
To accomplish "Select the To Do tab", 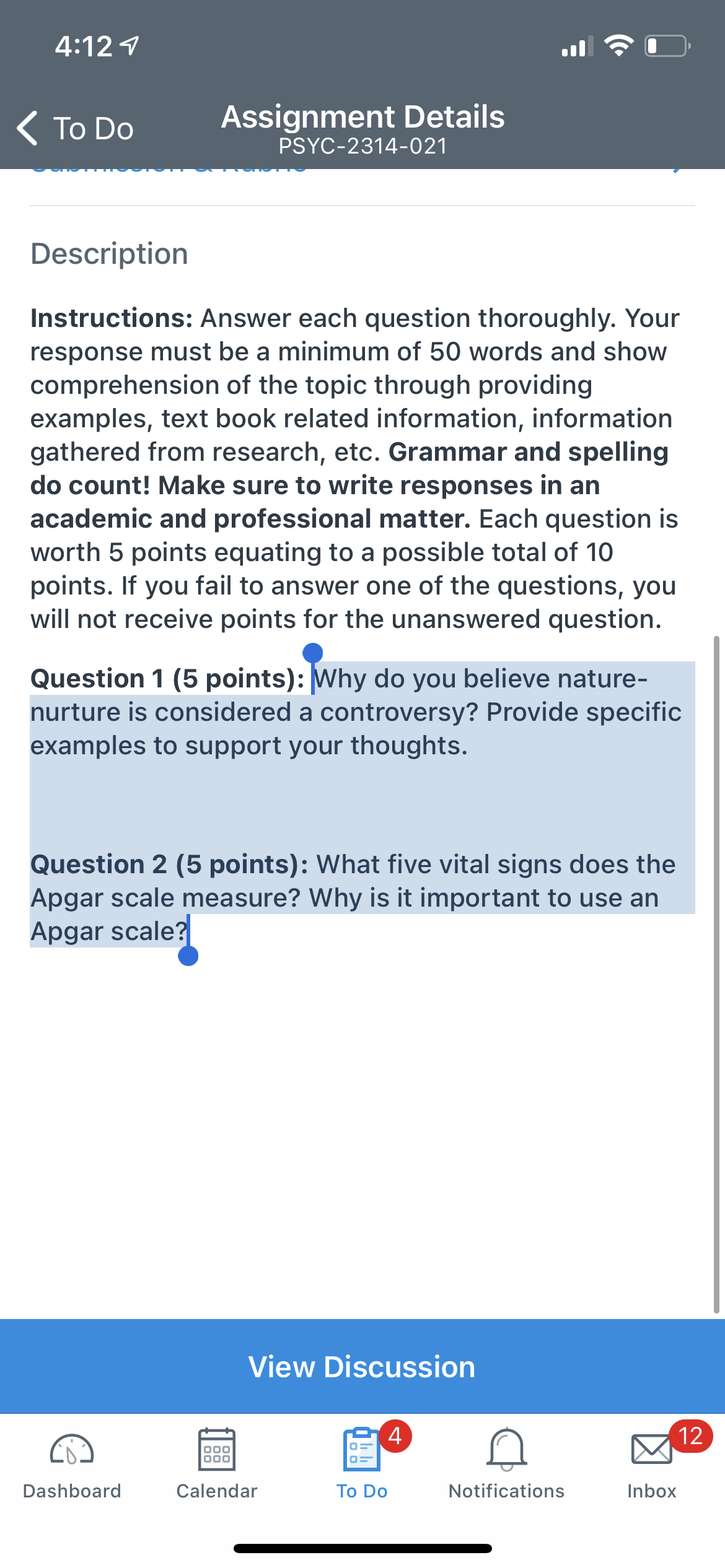I will click(x=362, y=1463).
